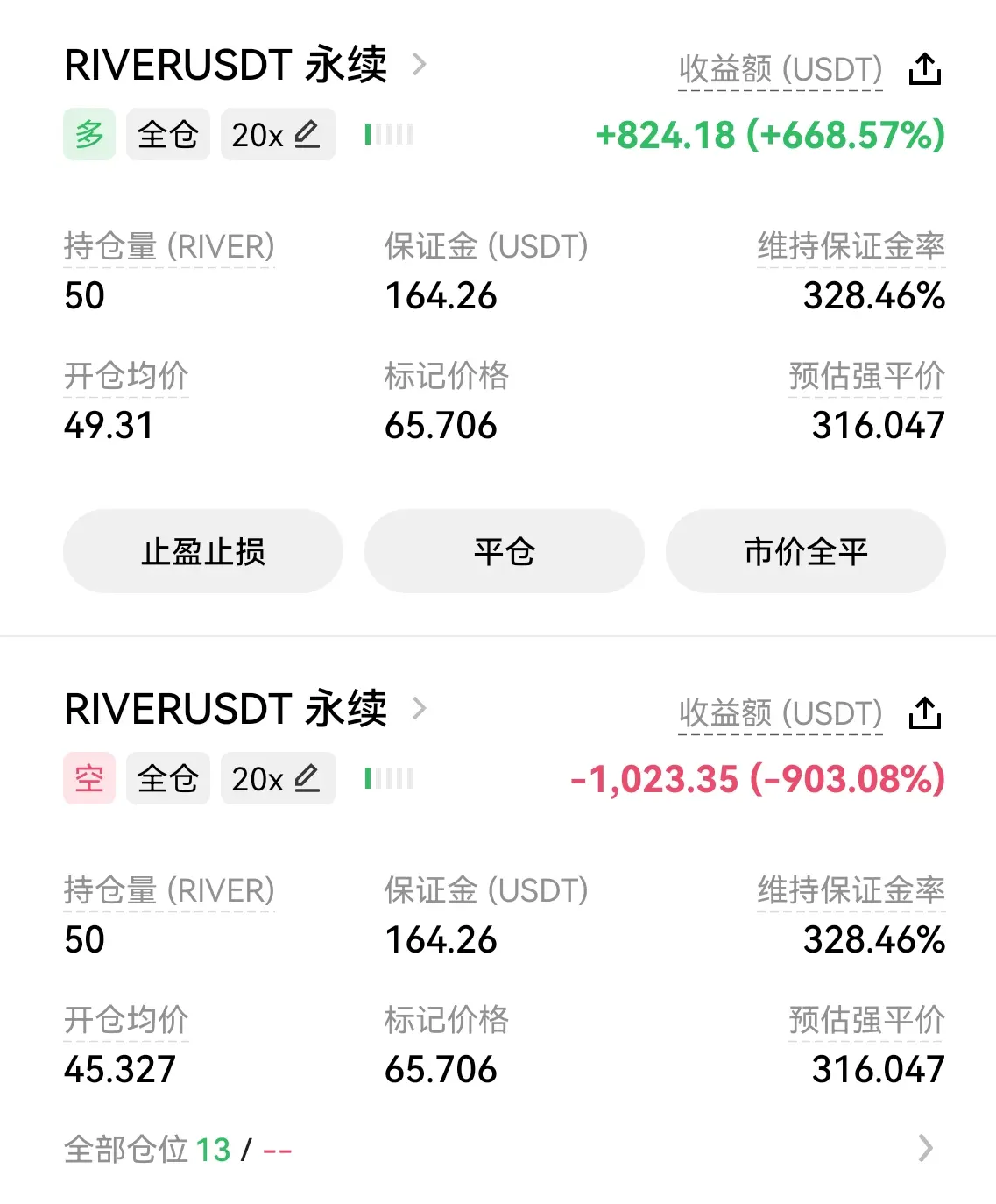The height and width of the screenshot is (1204, 996).
Task: Tap 收益额 (USDT) label on short position
Action: [x=781, y=713]
